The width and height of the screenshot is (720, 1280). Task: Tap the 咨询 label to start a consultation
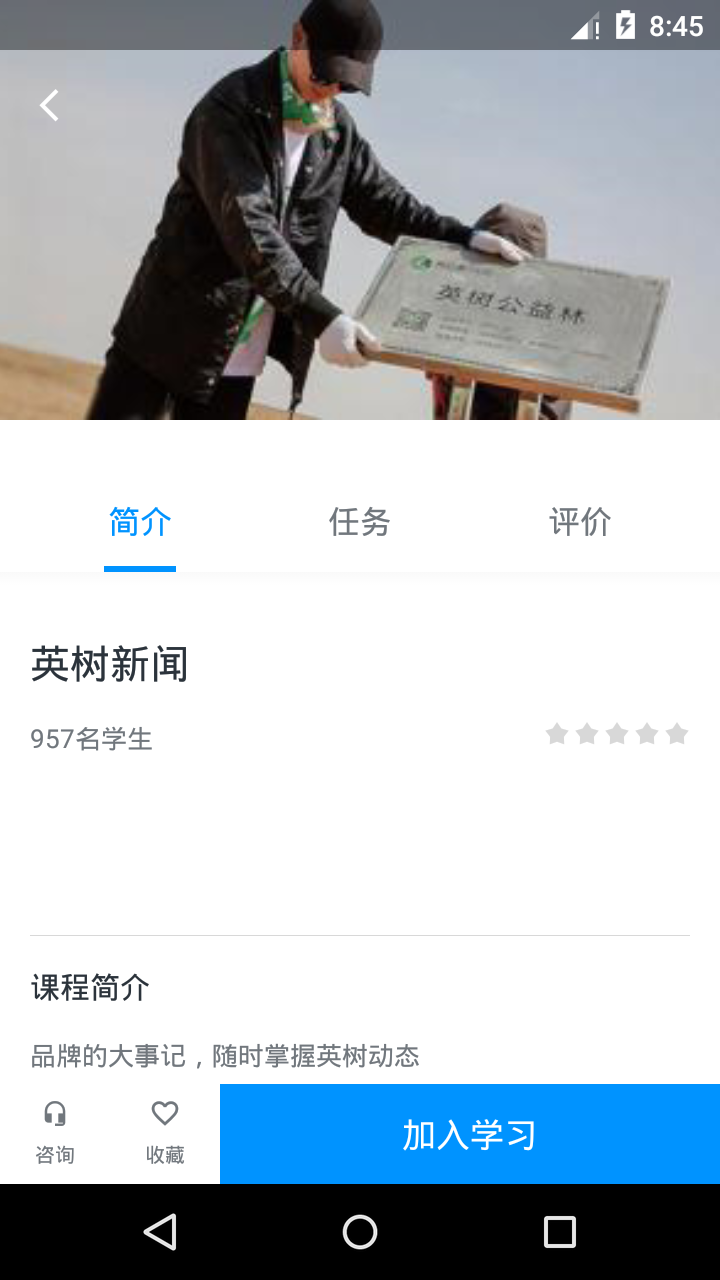coord(55,1154)
